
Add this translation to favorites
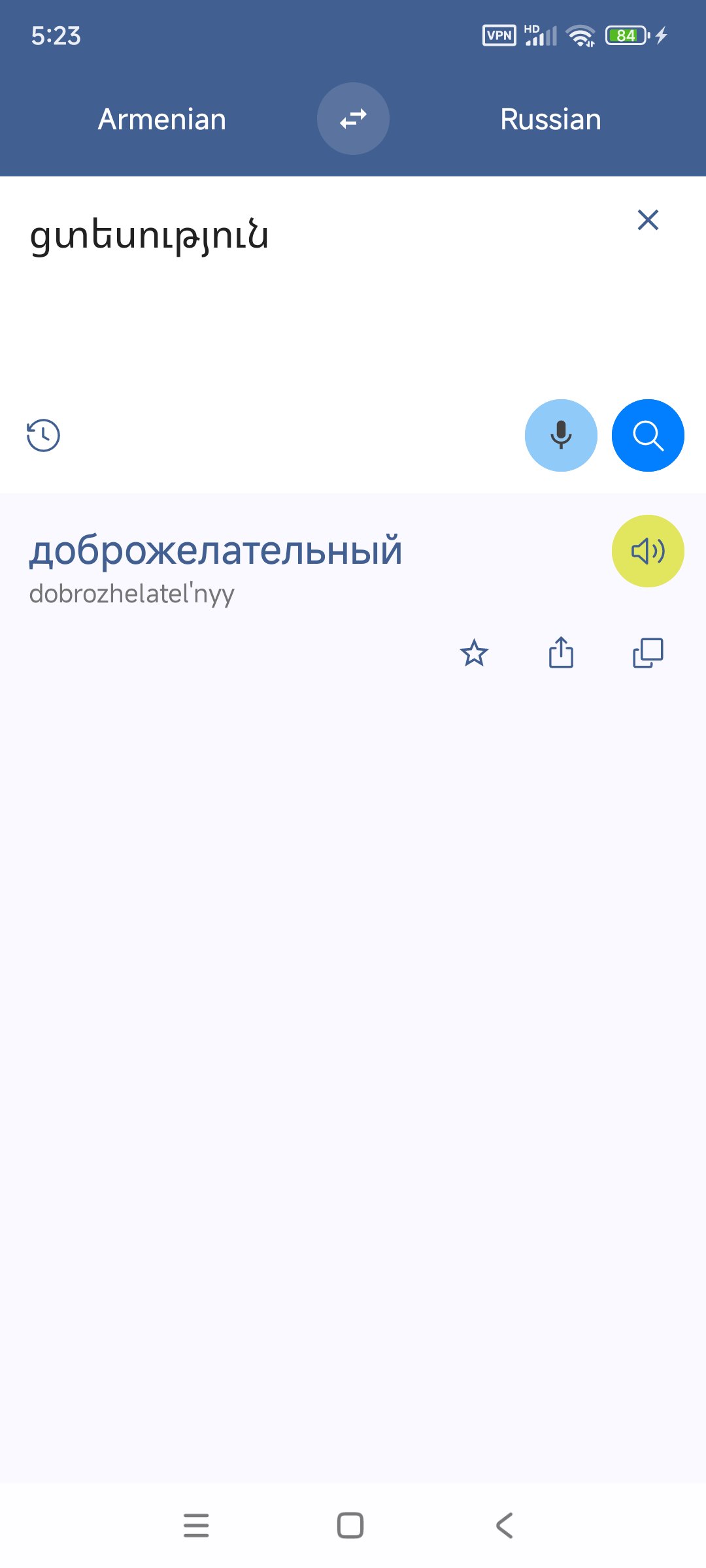point(474,653)
